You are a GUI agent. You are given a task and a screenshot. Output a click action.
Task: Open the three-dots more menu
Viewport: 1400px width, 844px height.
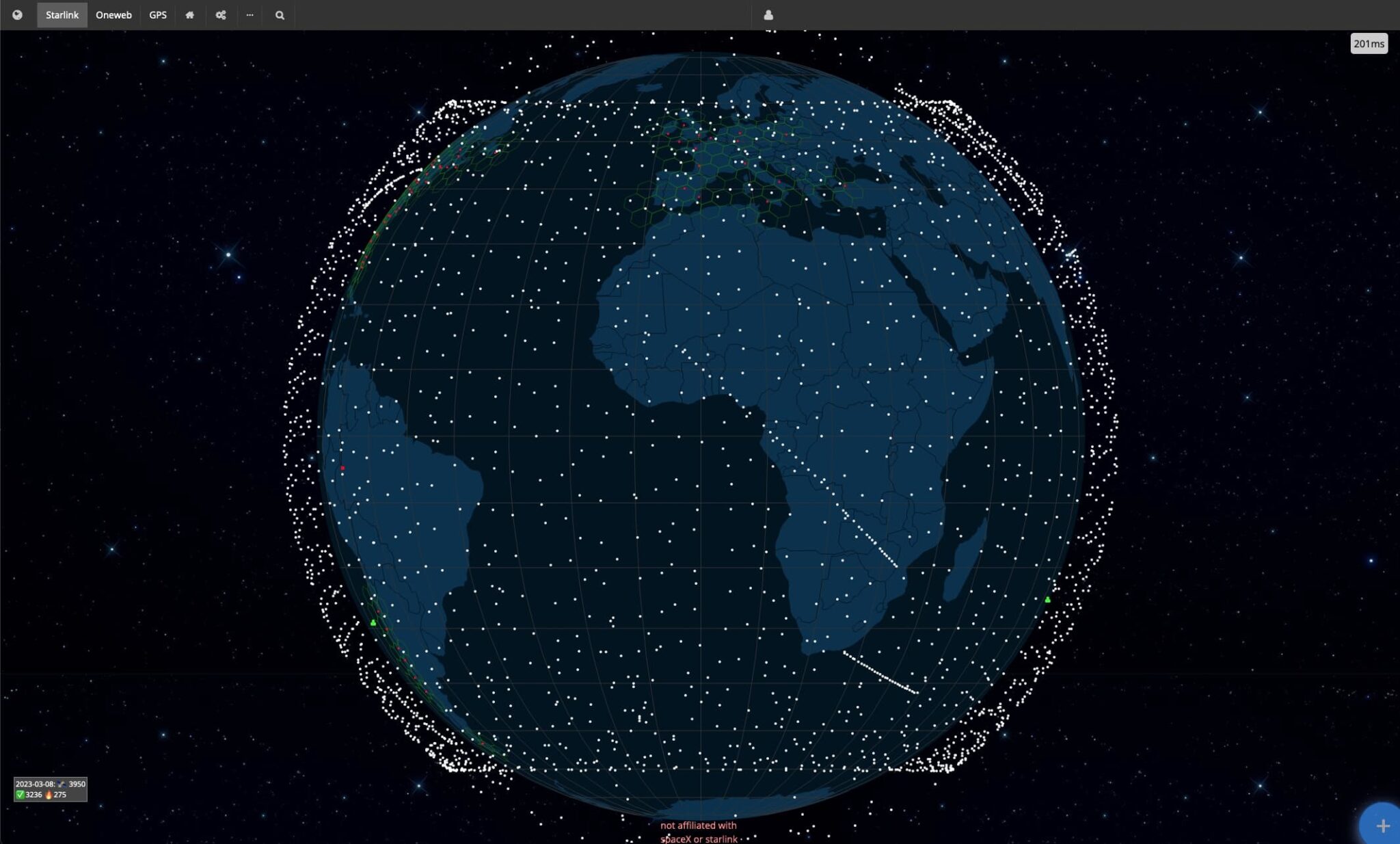(x=250, y=14)
